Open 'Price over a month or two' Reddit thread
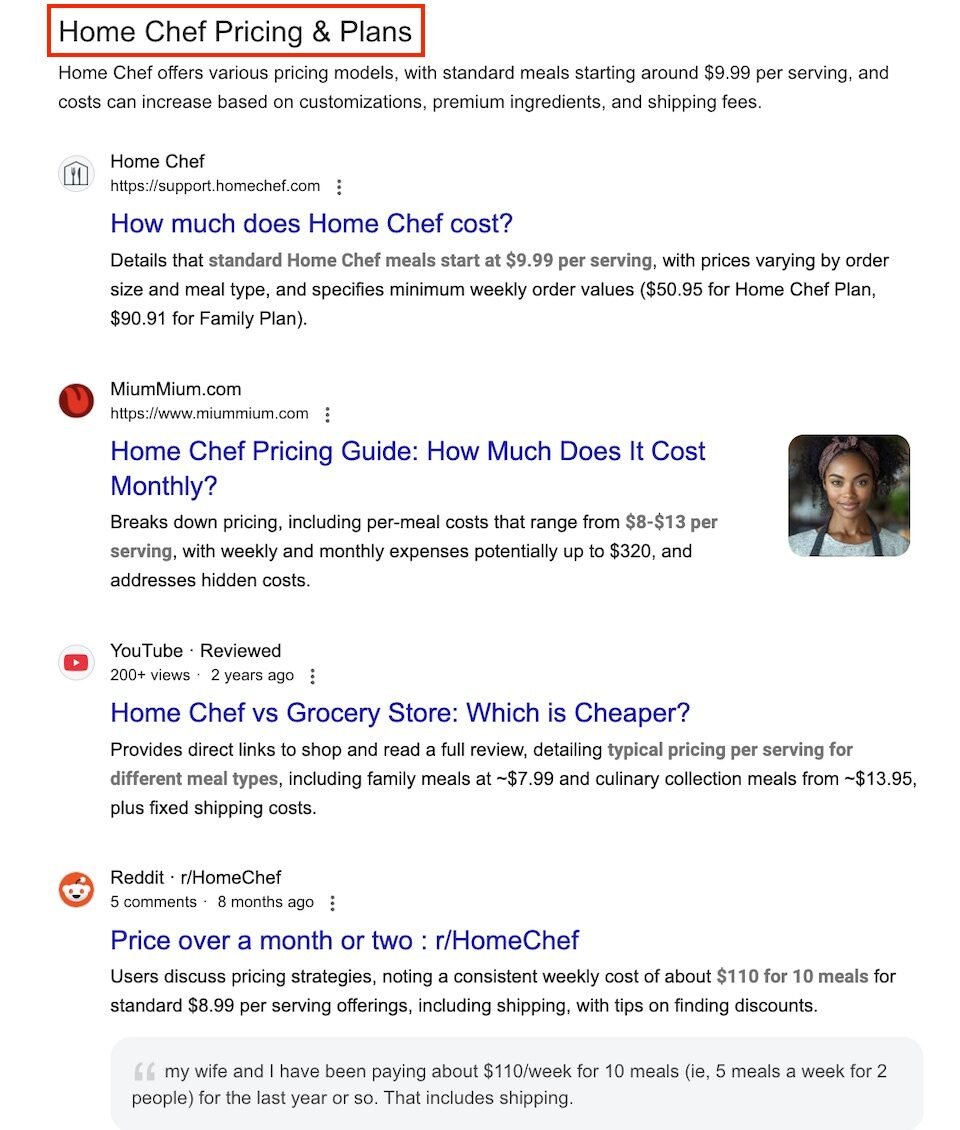Viewport: 960px width, 1130px height. click(x=344, y=940)
